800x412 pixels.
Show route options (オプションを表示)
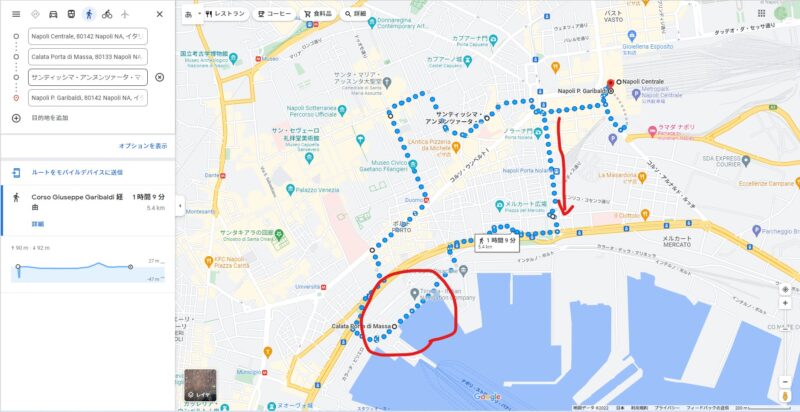pyautogui.click(x=143, y=146)
